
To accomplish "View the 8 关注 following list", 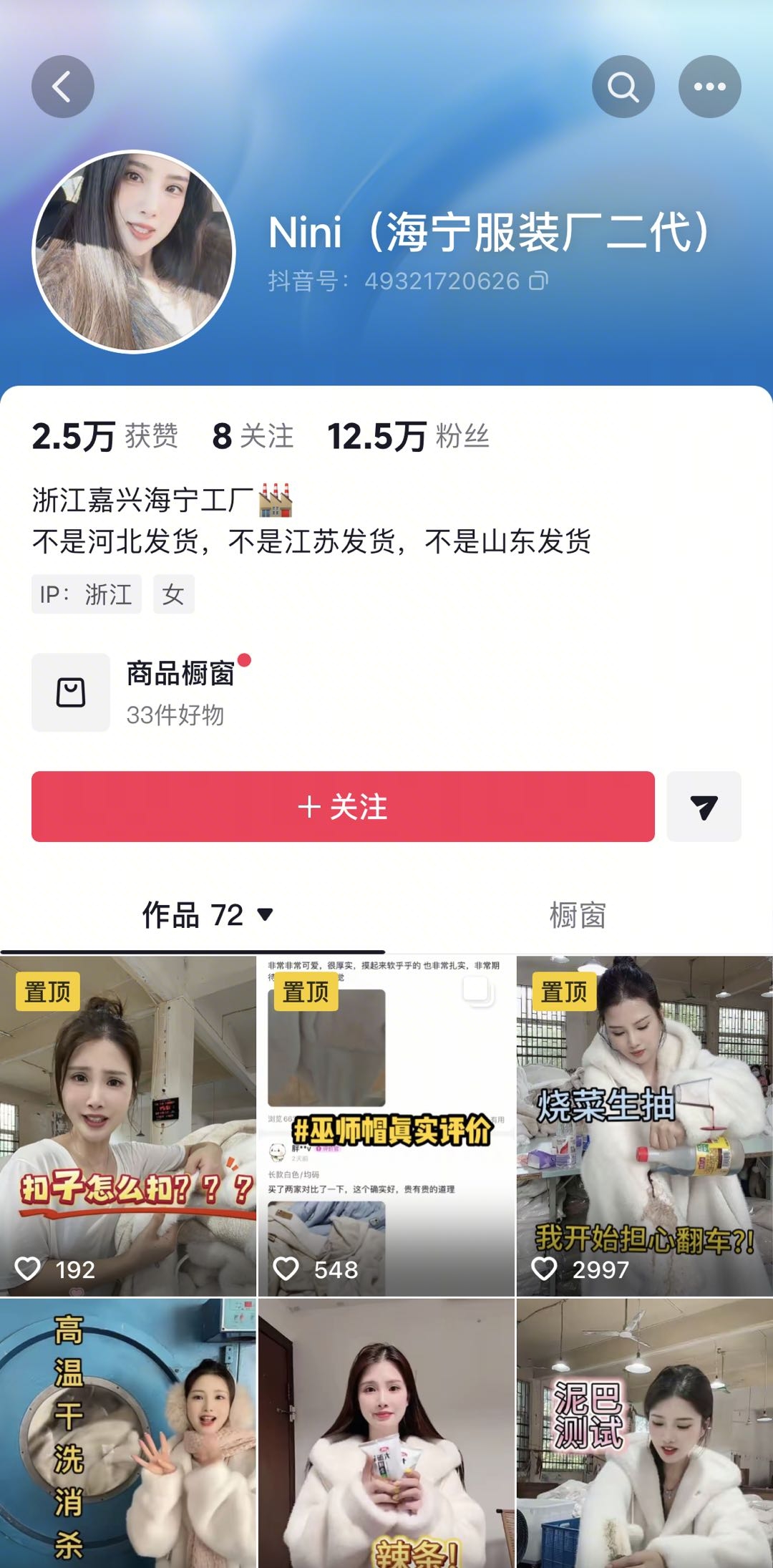I will 253,436.
